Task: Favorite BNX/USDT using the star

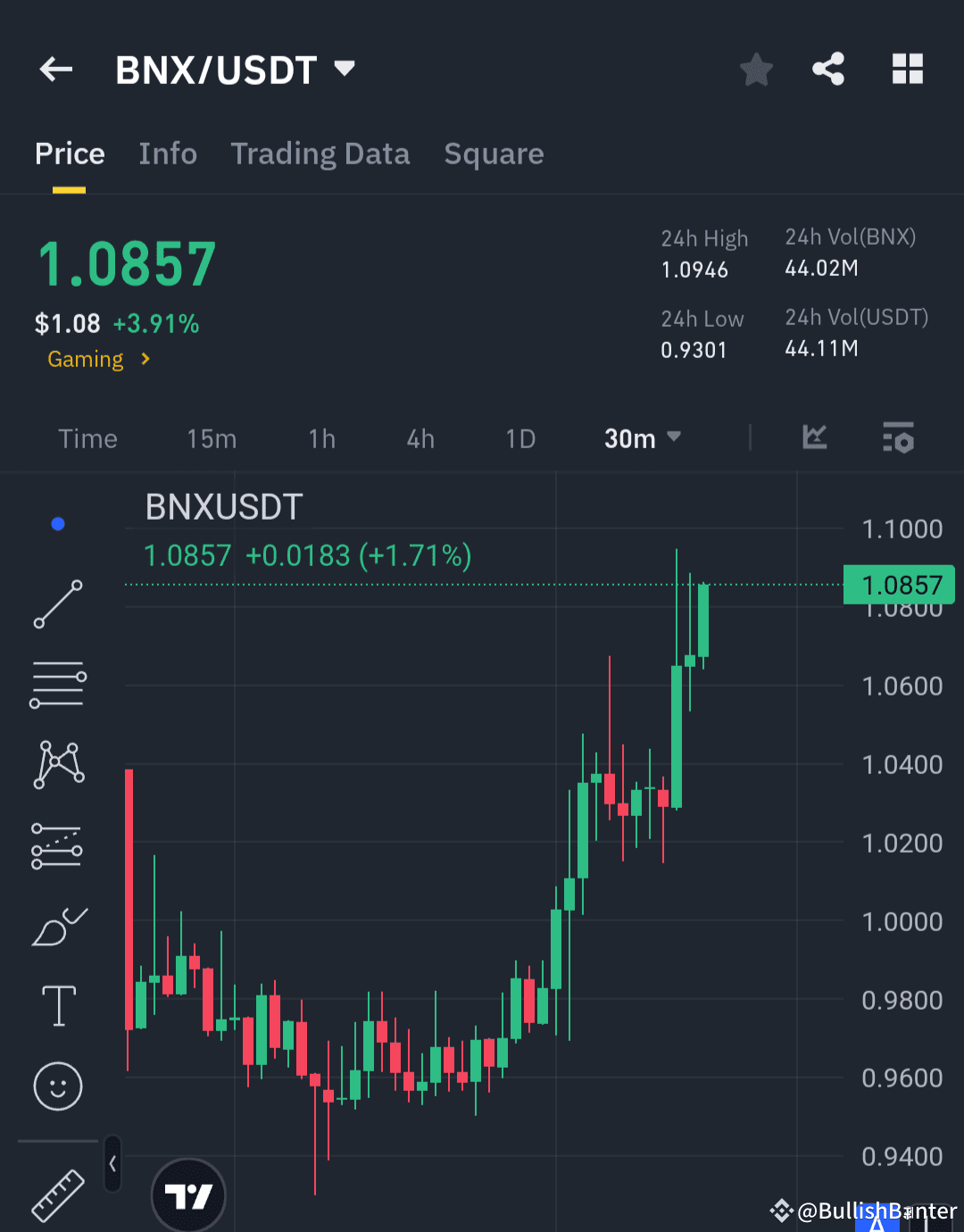Action: [756, 69]
